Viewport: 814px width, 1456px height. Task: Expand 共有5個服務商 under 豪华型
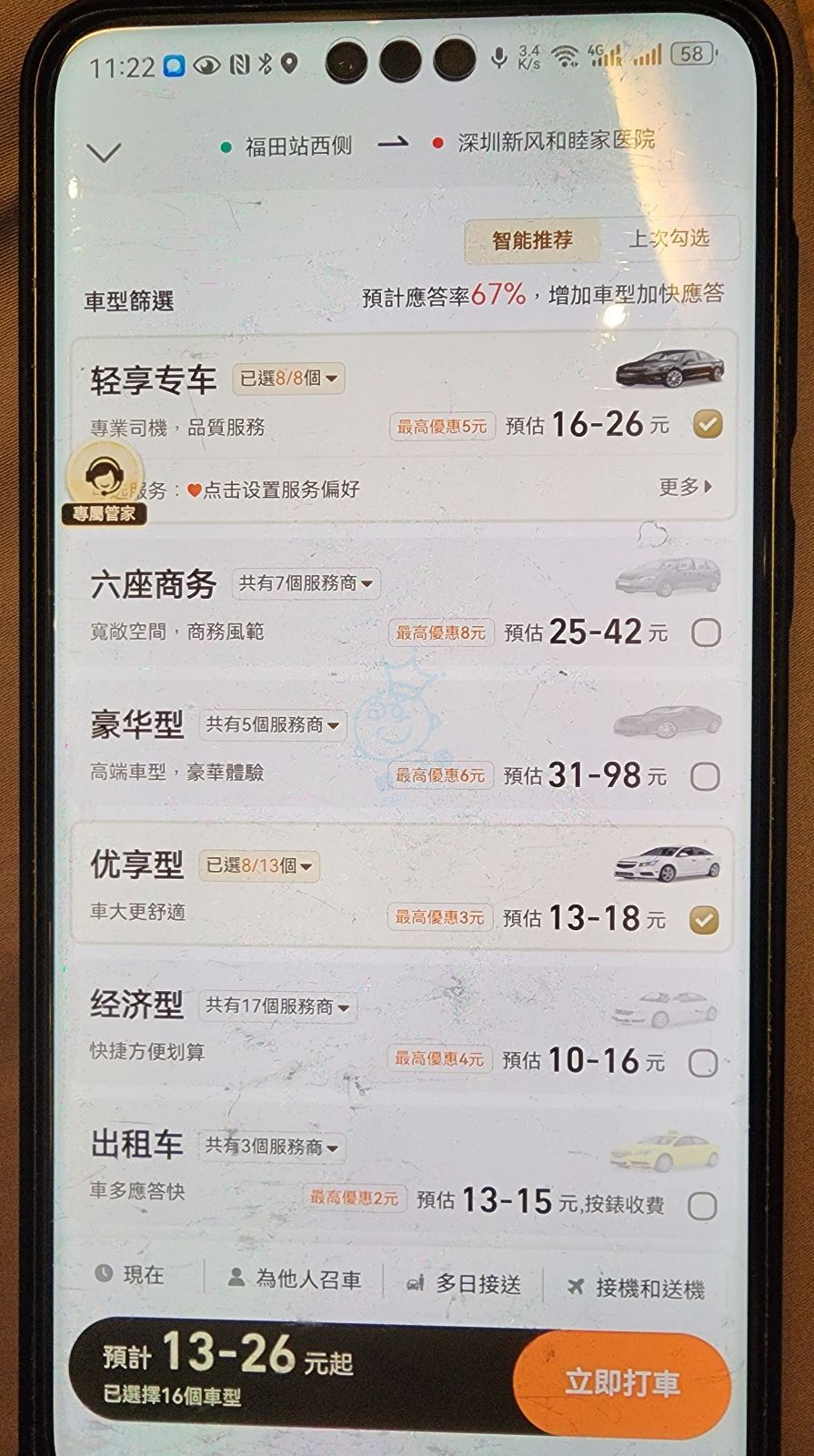click(x=272, y=725)
